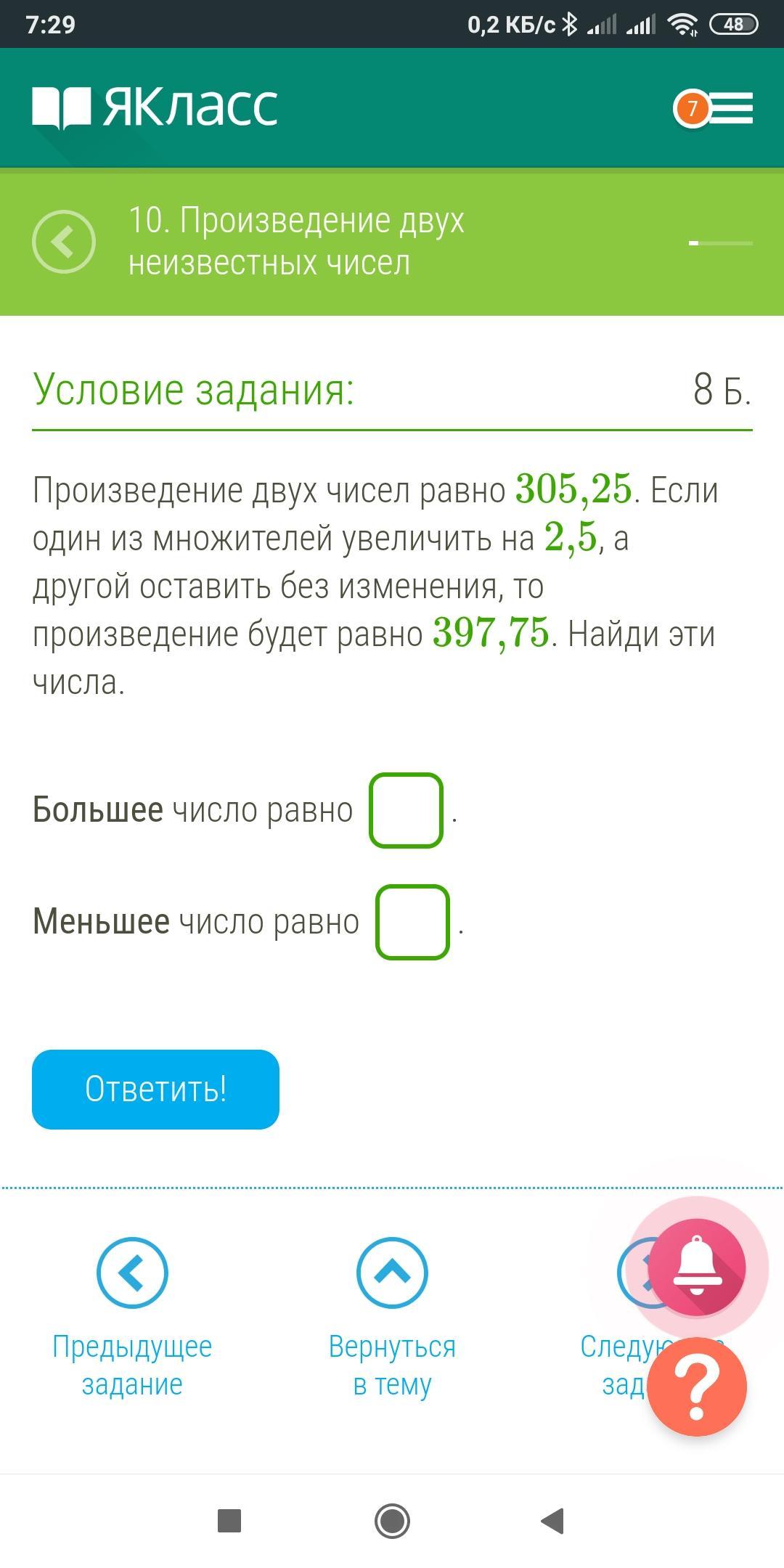Open the pink notification bell button
Screen dimensions: 784x1568
pyautogui.click(x=697, y=1267)
